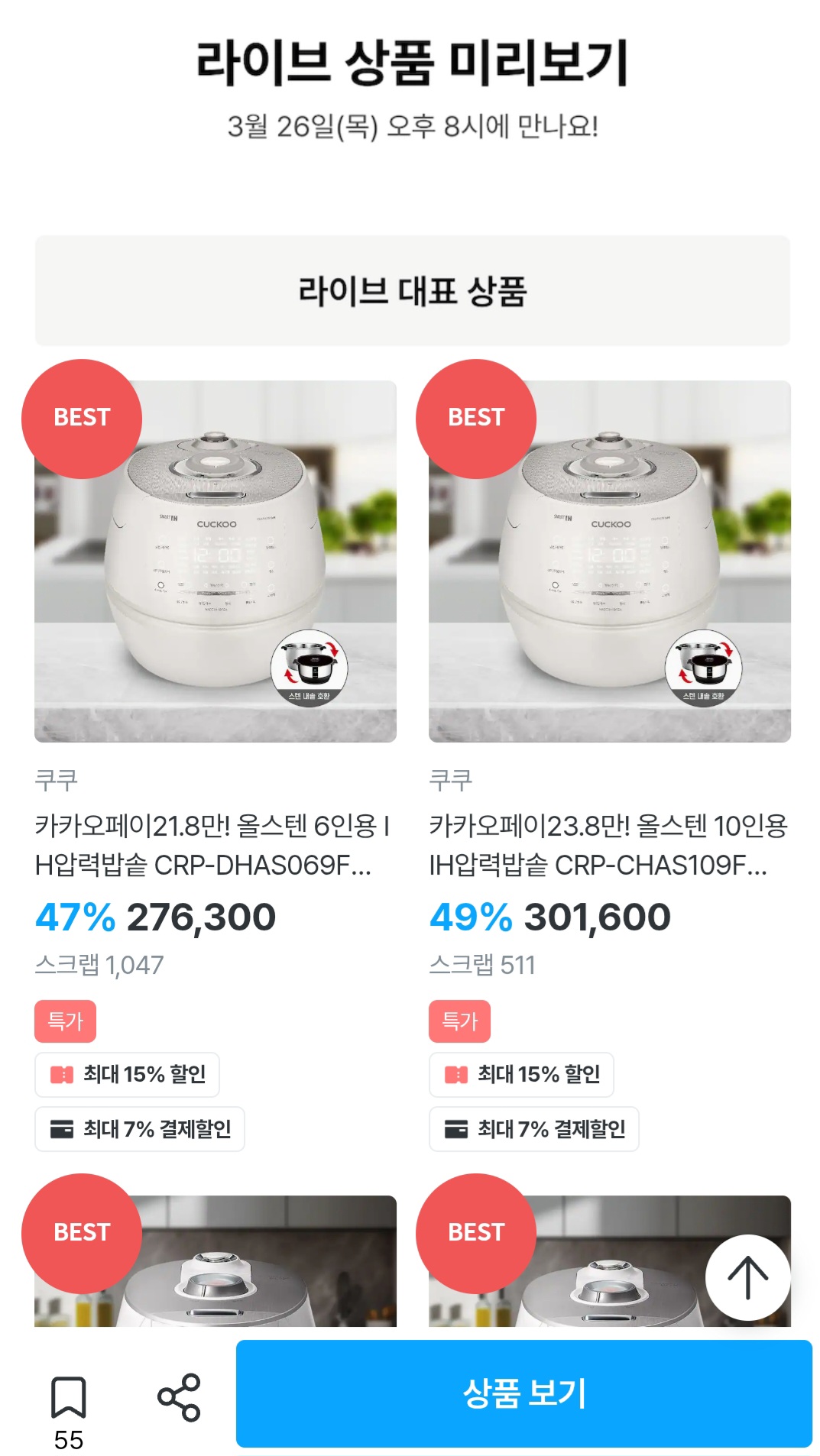Viewport: 820px width, 1456px height.
Task: Bookmark this live broadcast
Action: pyautogui.click(x=68, y=1398)
